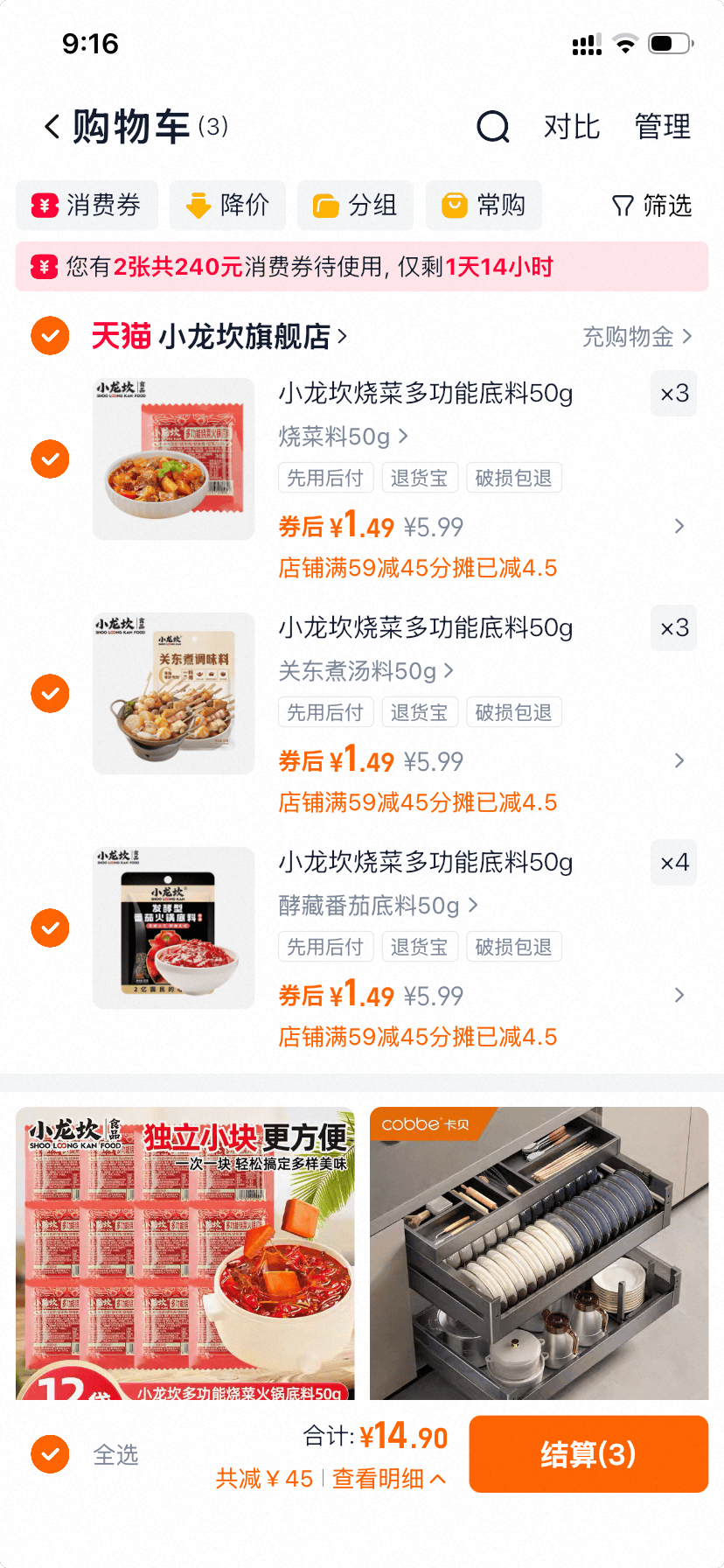The height and width of the screenshot is (1568, 724).
Task: Open the 对比 comparison menu
Action: (572, 126)
